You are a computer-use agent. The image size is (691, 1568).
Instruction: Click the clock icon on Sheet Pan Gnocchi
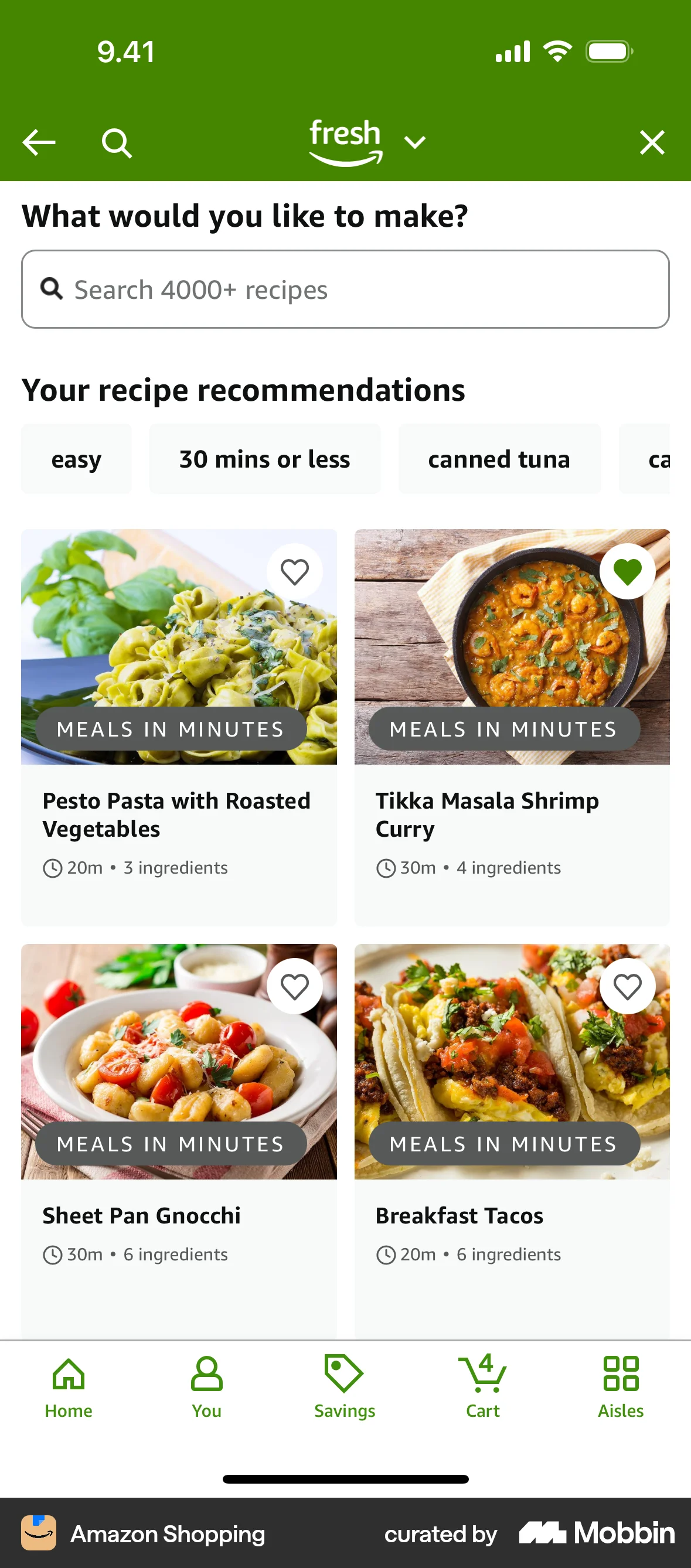tap(52, 1254)
